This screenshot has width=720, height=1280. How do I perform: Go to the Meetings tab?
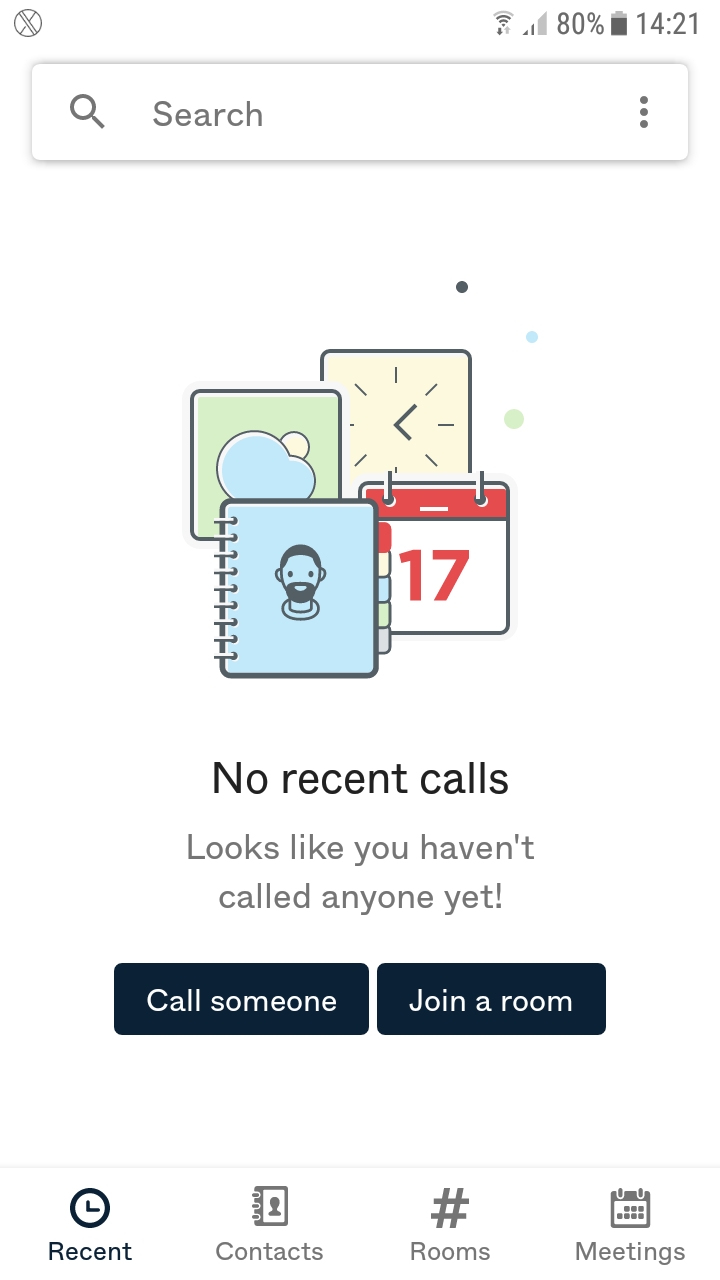pos(630,1224)
